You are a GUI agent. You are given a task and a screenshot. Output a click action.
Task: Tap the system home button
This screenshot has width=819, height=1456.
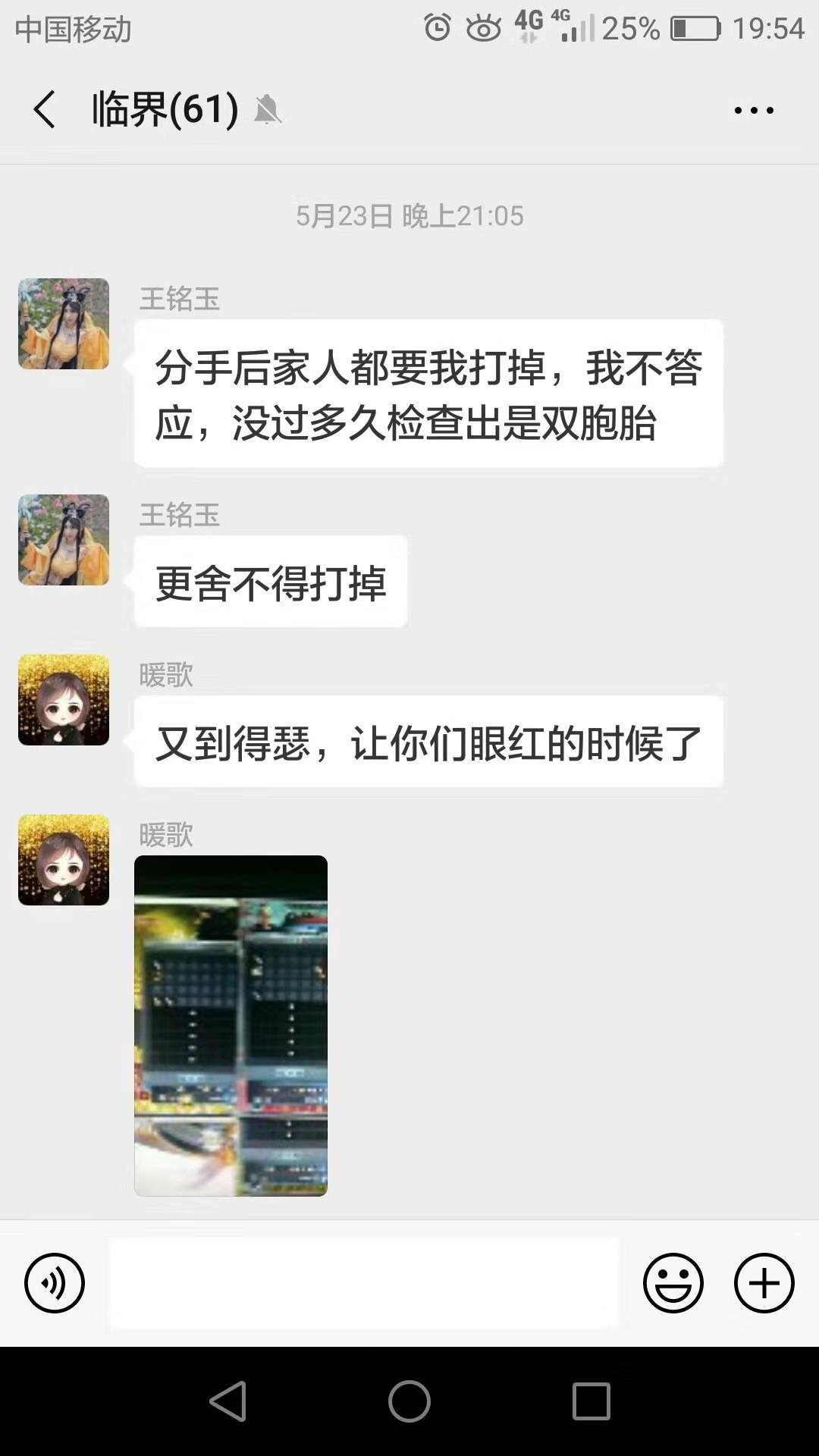pos(409,1401)
